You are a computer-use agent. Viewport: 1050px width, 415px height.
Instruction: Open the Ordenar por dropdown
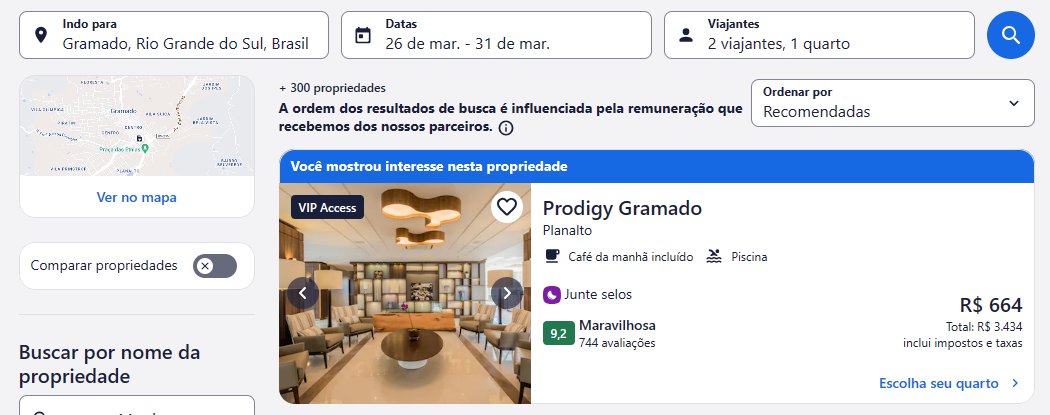[x=892, y=102]
